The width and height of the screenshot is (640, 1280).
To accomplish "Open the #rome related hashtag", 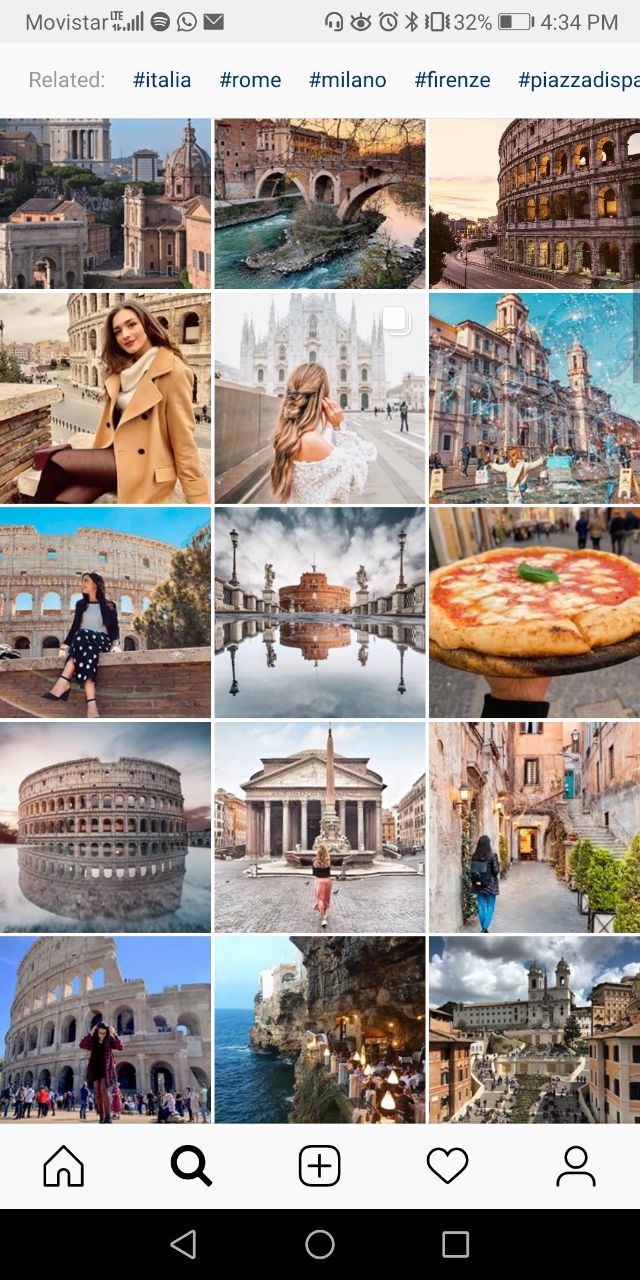I will click(x=250, y=80).
